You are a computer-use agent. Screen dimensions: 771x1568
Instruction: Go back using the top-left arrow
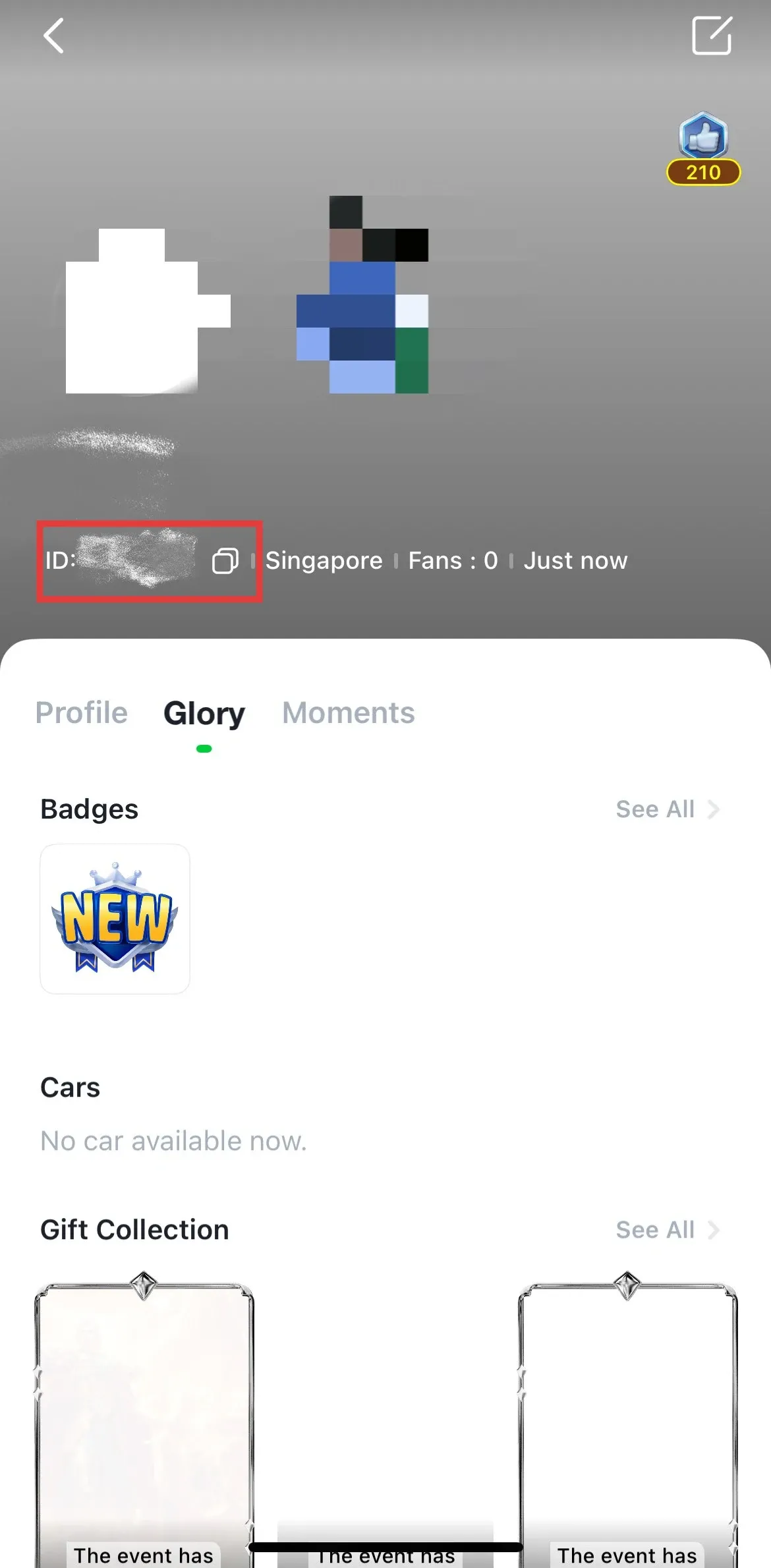[x=53, y=36]
